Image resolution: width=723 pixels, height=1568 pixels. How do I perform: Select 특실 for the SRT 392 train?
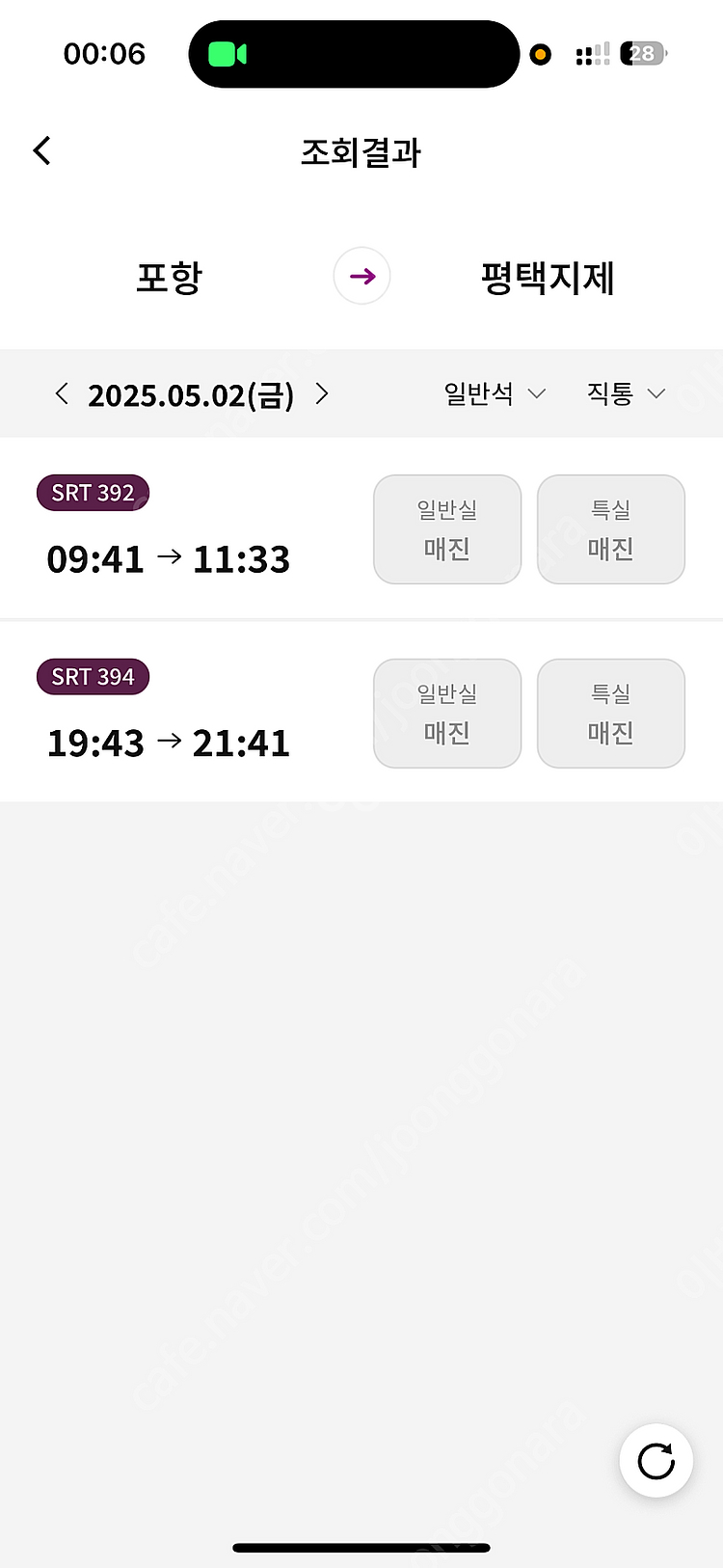click(610, 529)
